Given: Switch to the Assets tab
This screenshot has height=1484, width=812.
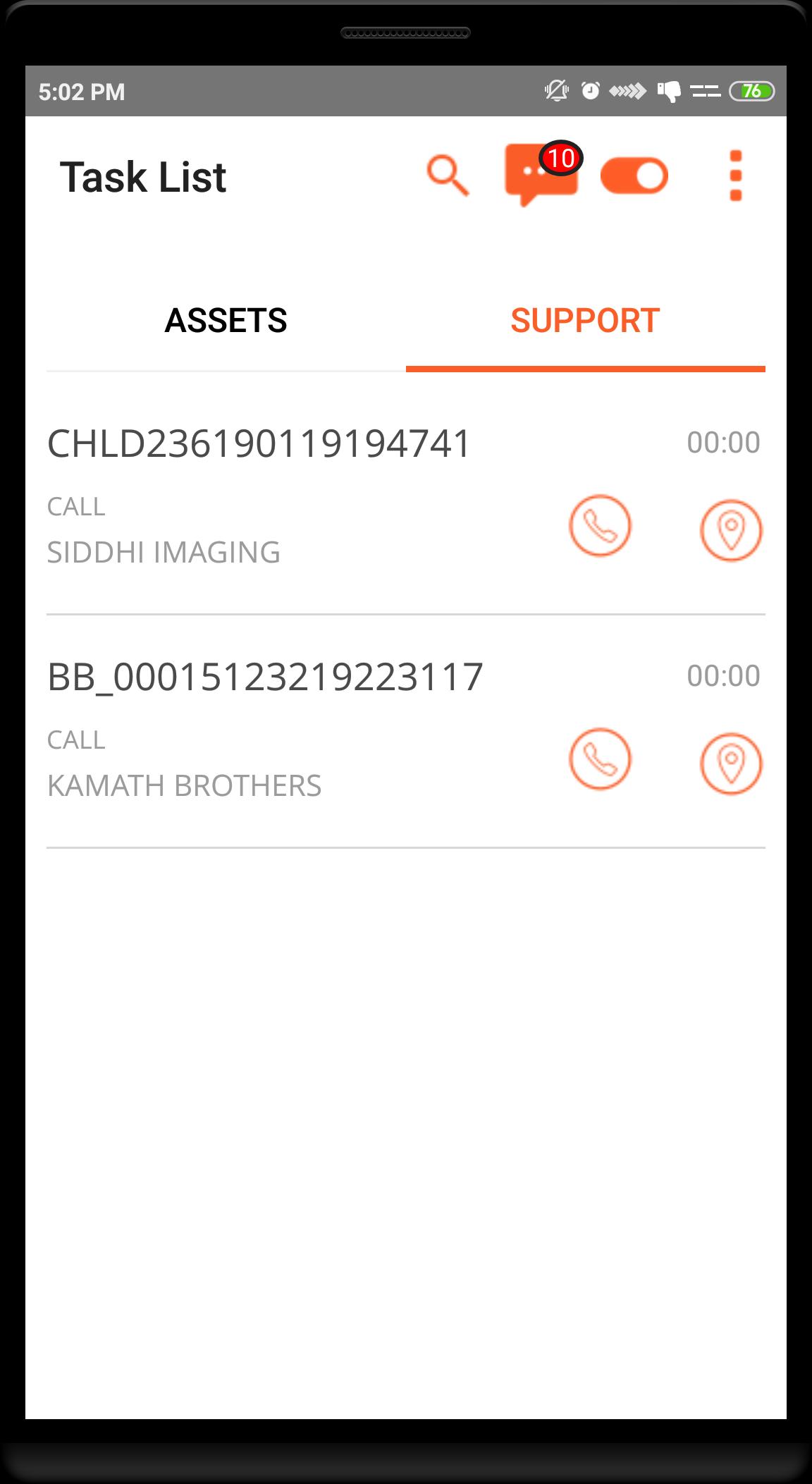Looking at the screenshot, I should coord(226,321).
